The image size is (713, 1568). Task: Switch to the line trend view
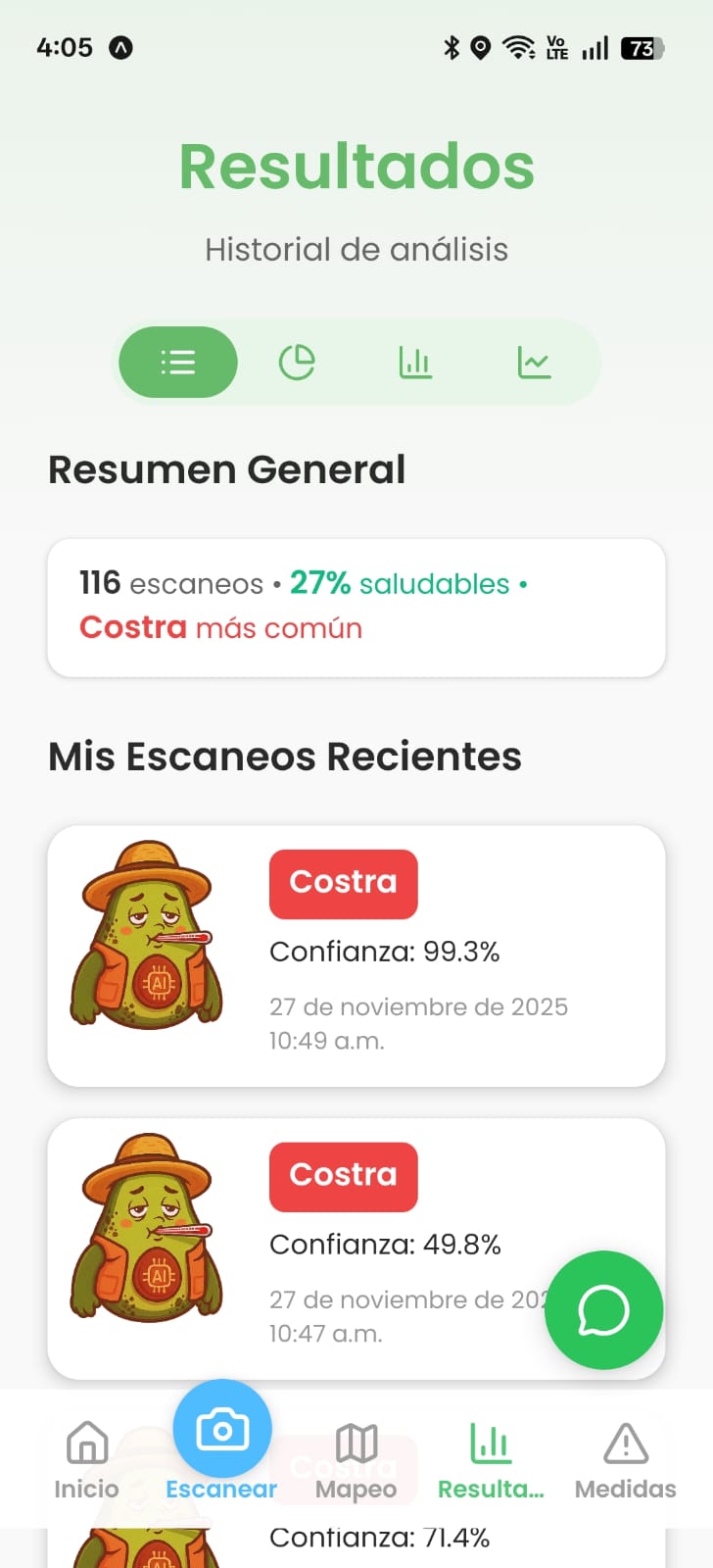(x=534, y=363)
